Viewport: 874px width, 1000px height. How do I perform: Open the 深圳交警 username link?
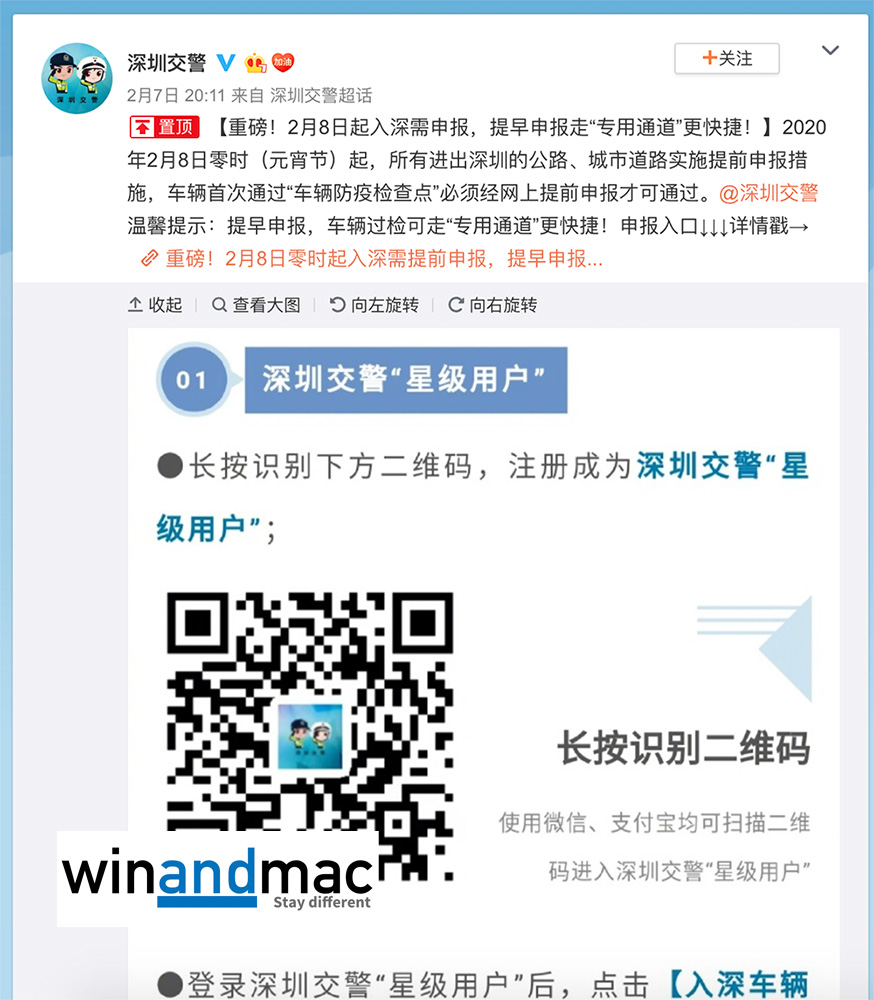coord(166,62)
